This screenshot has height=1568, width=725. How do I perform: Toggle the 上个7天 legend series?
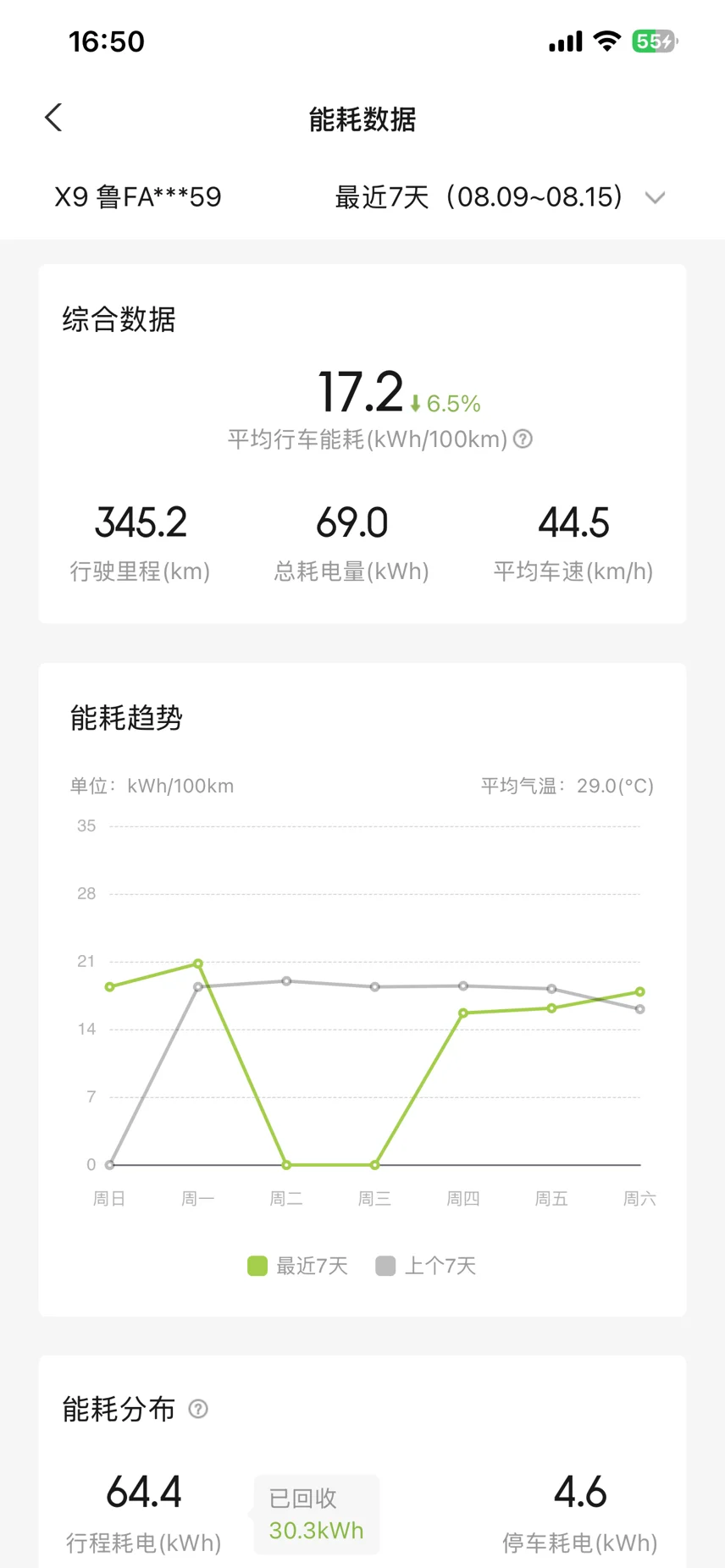426,1266
